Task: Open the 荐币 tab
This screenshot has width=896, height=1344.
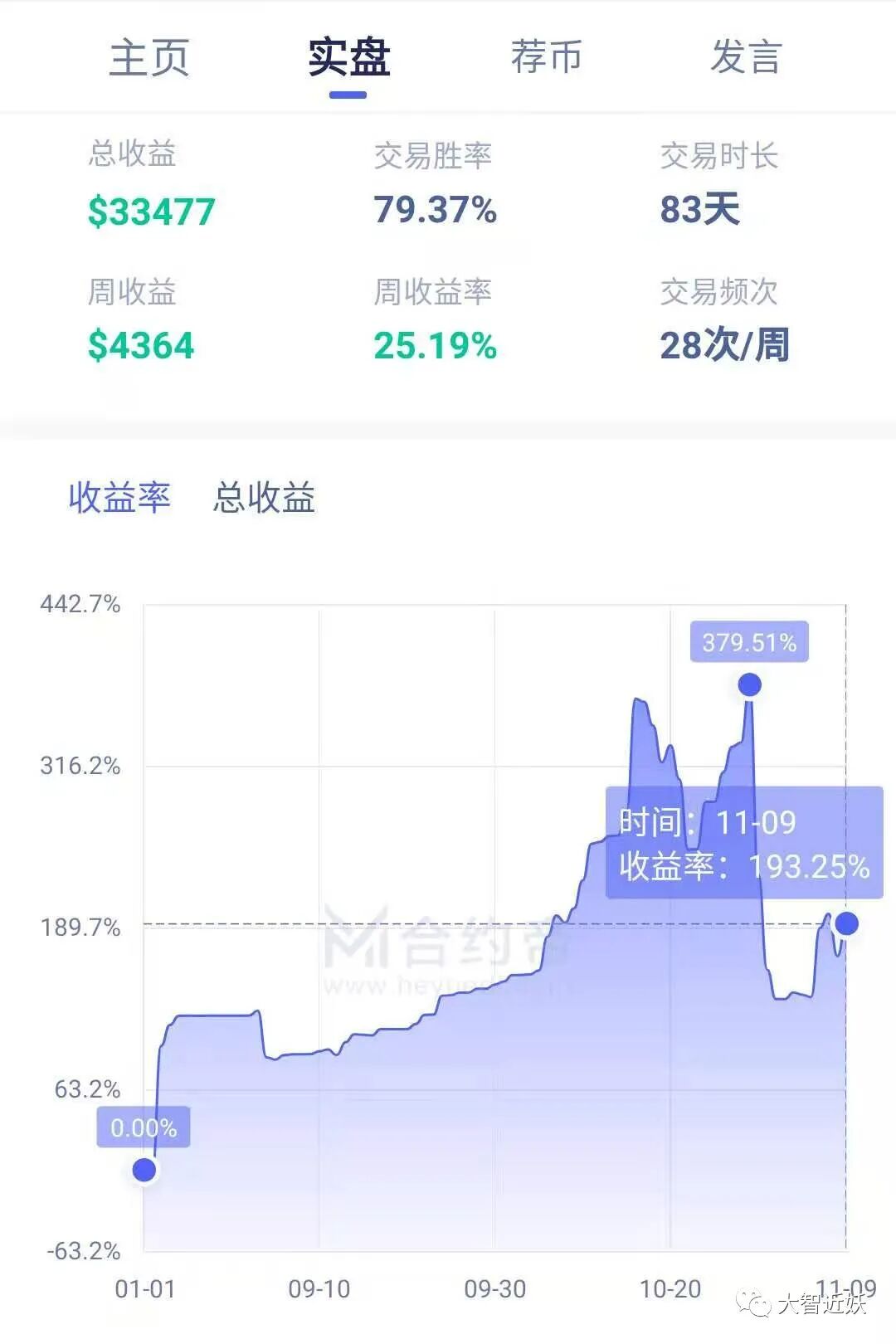Action: pos(547,58)
